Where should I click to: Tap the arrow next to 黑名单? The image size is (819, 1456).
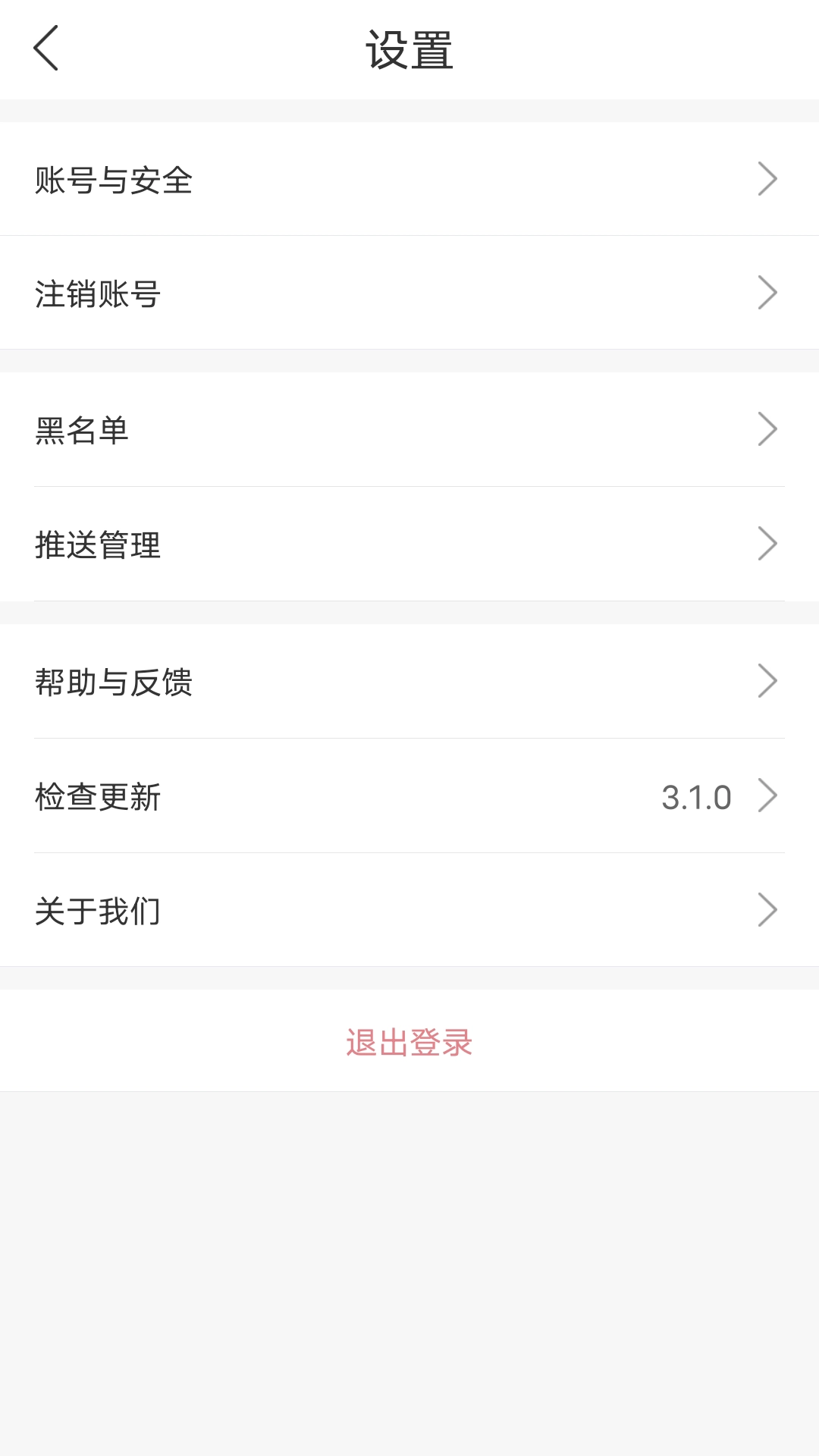769,430
